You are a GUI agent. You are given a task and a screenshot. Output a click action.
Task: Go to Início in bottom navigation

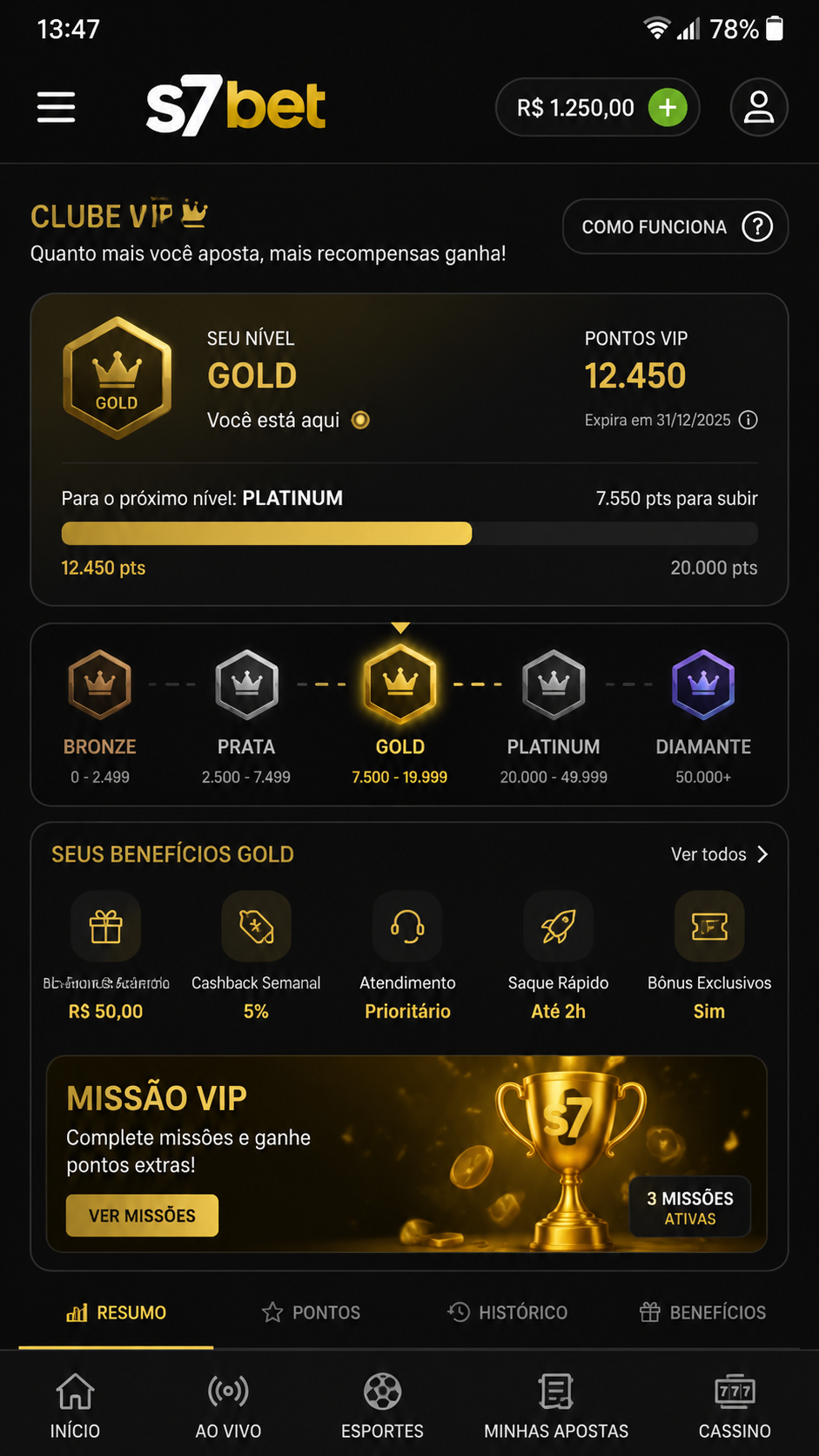[75, 1405]
